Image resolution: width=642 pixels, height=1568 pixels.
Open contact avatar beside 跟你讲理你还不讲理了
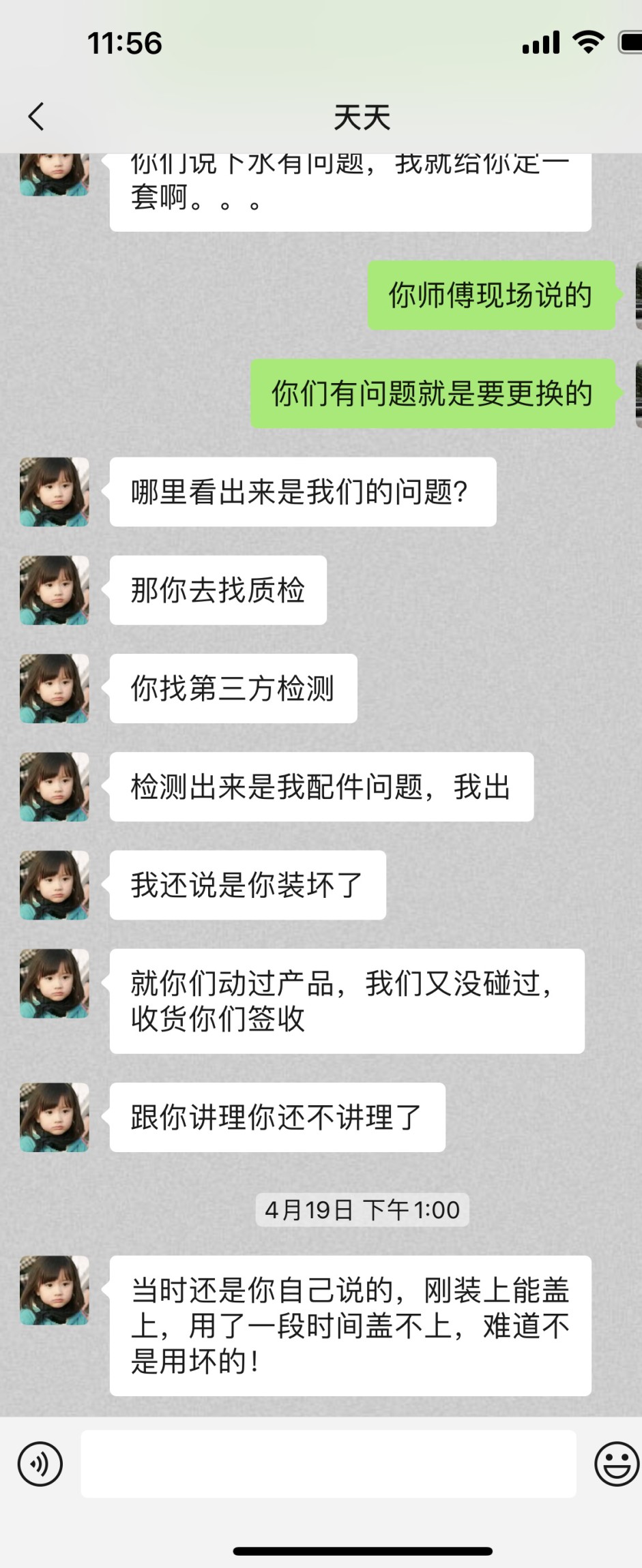tap(55, 1117)
